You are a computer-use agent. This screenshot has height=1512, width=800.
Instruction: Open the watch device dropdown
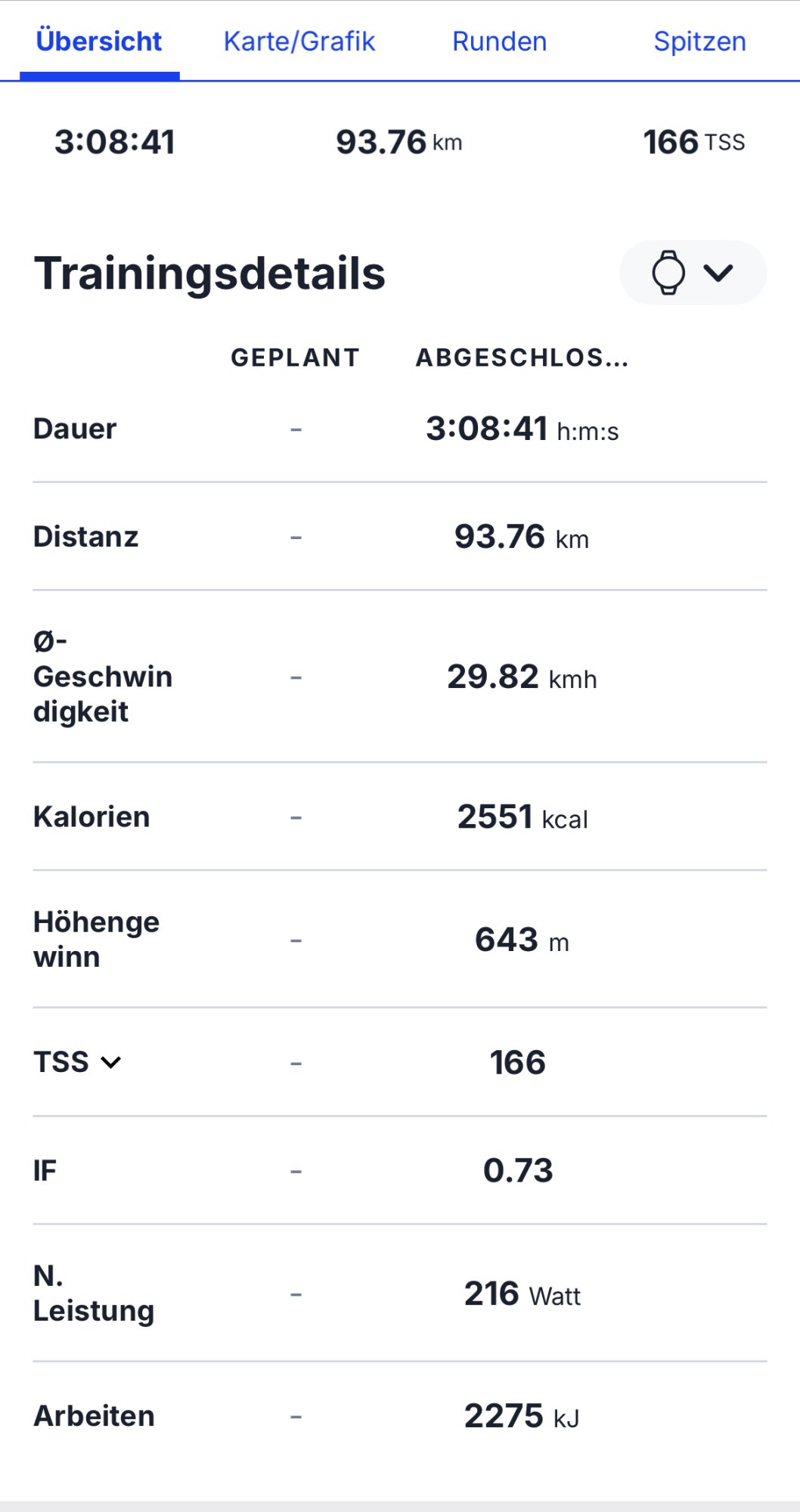pyautogui.click(x=693, y=273)
